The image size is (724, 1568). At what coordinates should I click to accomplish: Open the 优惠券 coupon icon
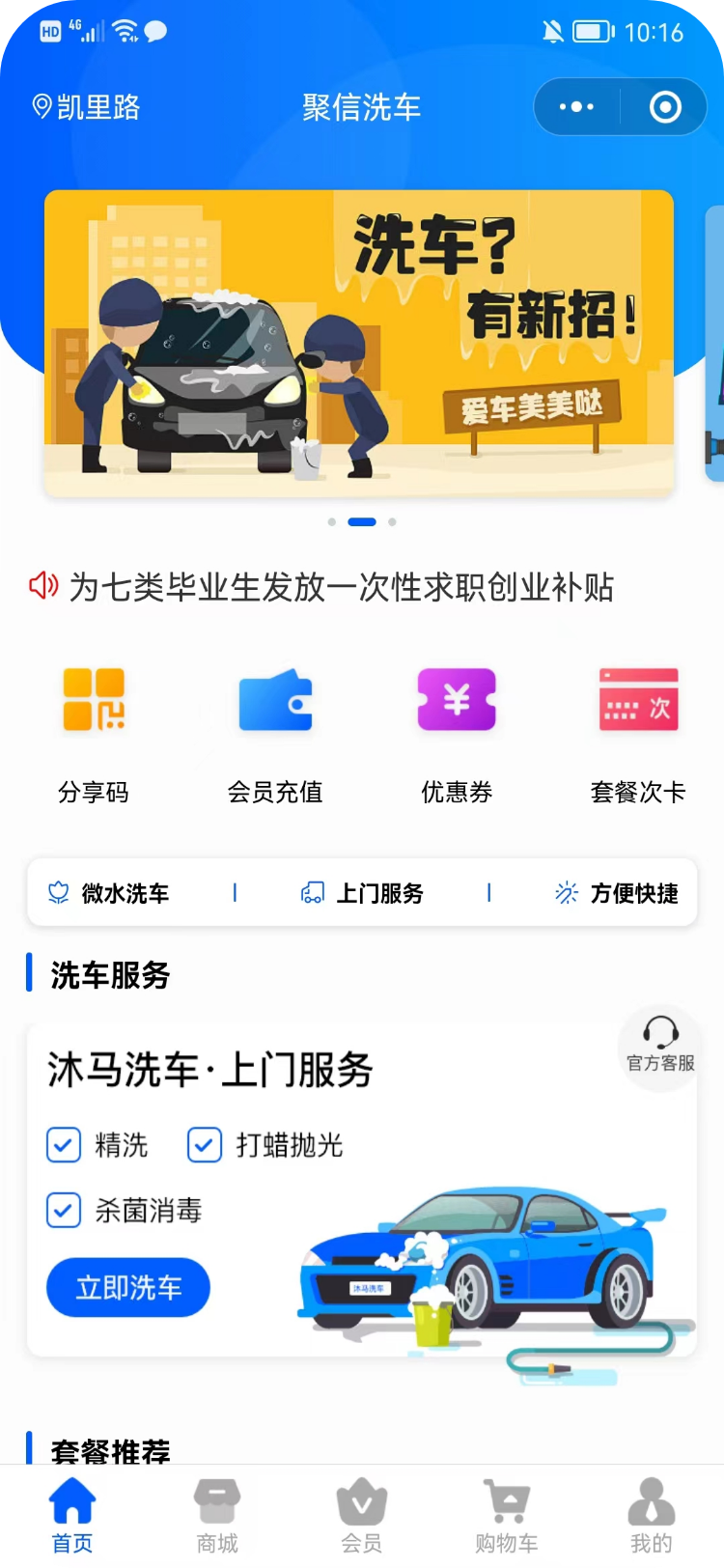[457, 700]
